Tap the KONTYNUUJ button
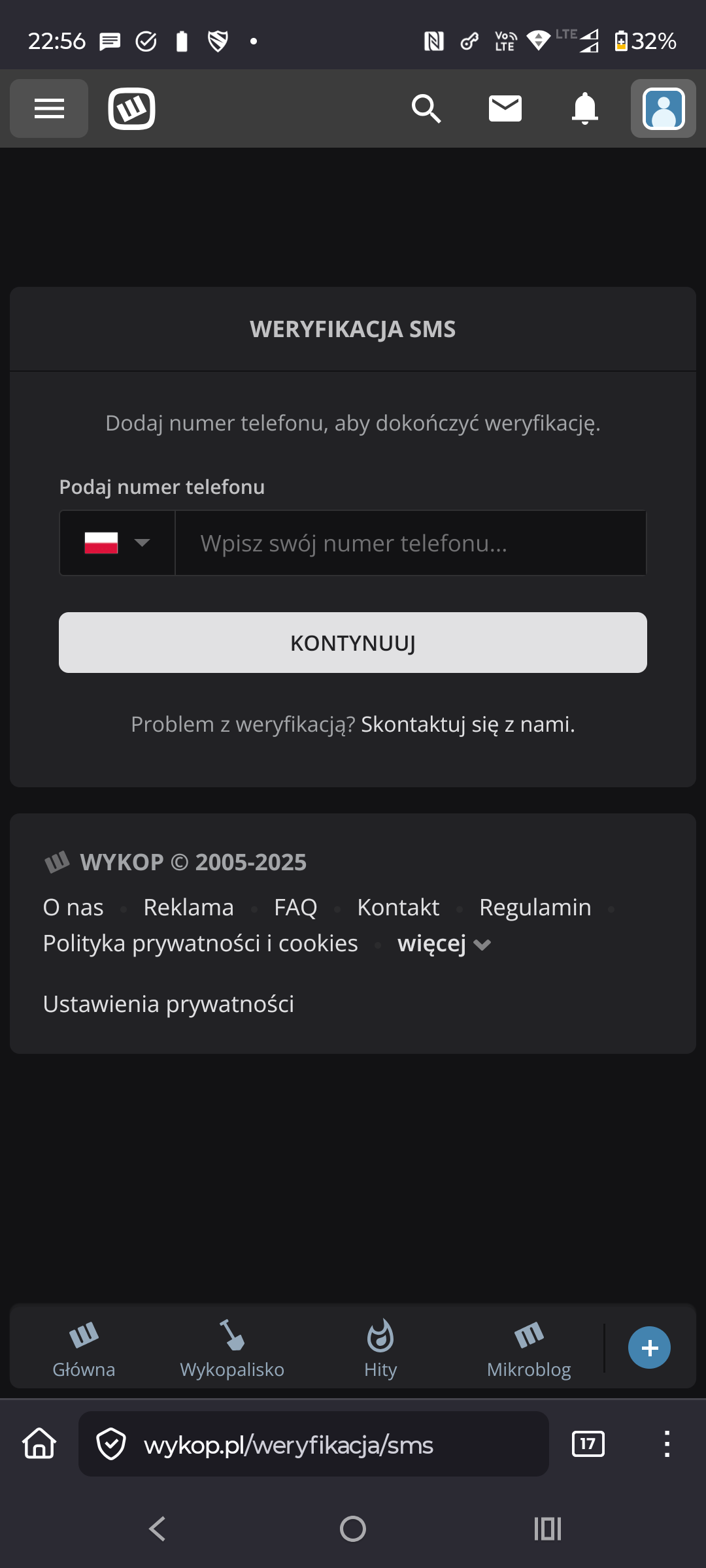Image resolution: width=706 pixels, height=1568 pixels. [x=353, y=643]
